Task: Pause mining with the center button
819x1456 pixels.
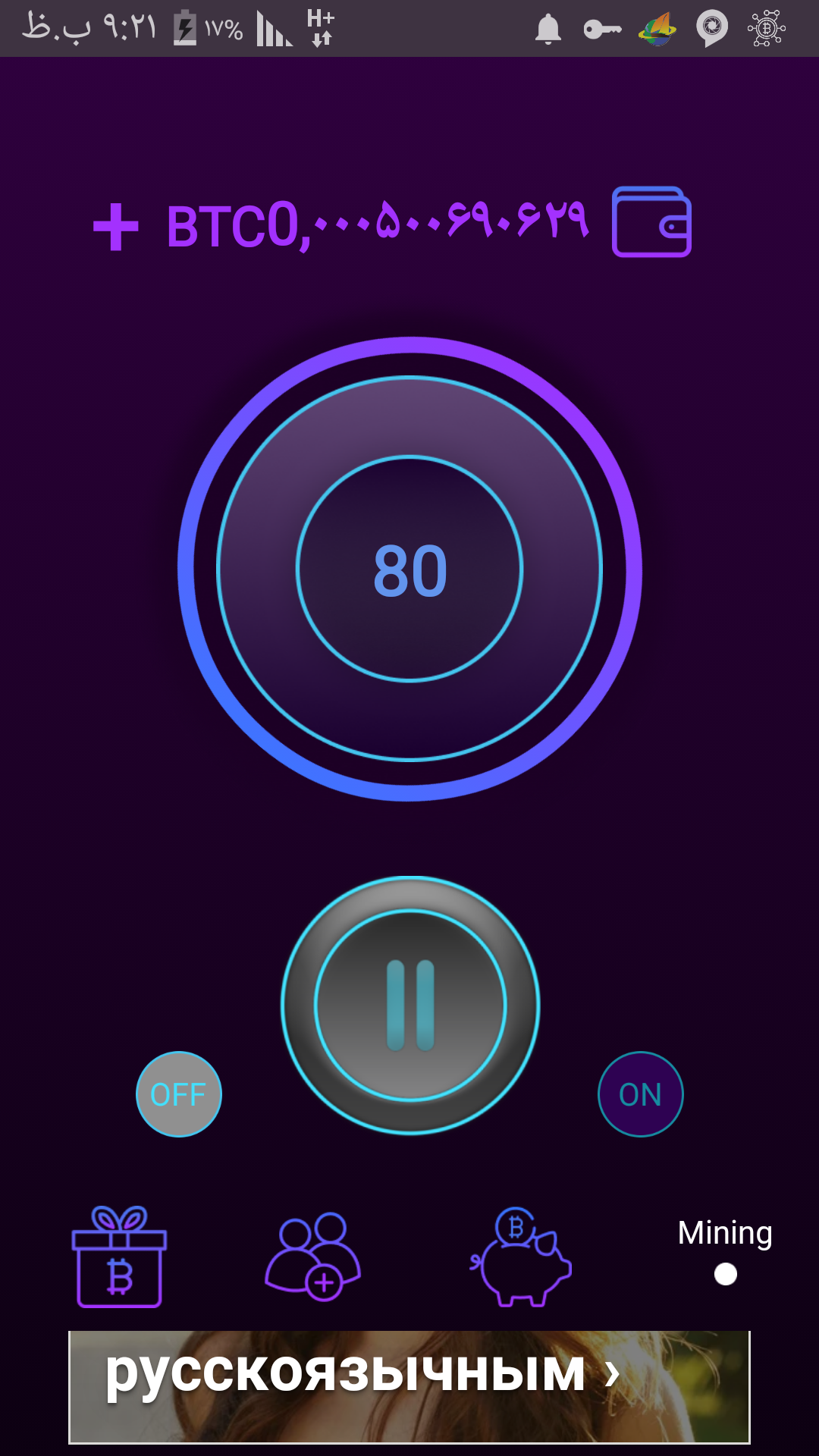Action: (410, 1006)
